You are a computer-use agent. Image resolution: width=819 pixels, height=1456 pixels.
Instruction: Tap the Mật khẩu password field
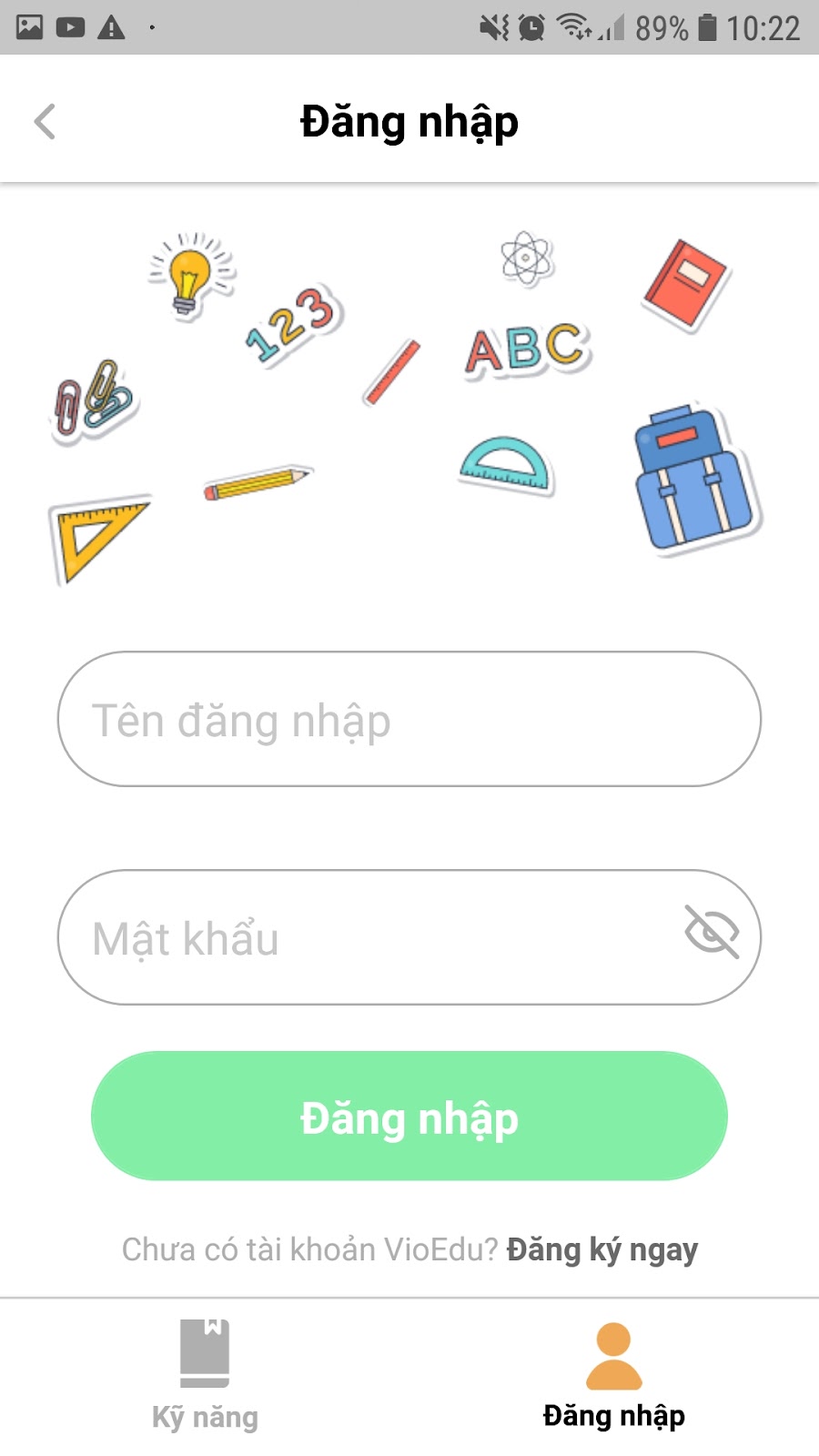364,938
